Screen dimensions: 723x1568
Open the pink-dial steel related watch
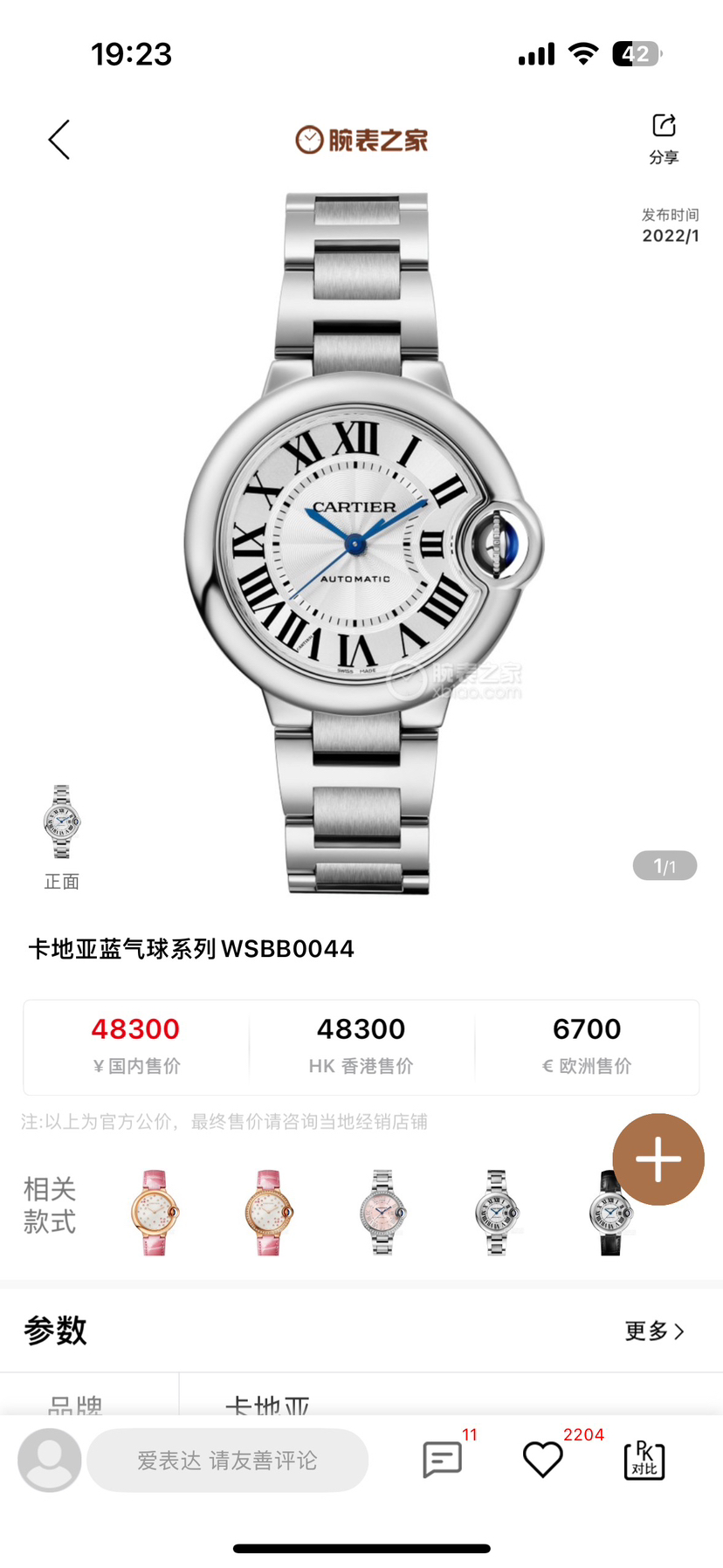pyautogui.click(x=382, y=1213)
